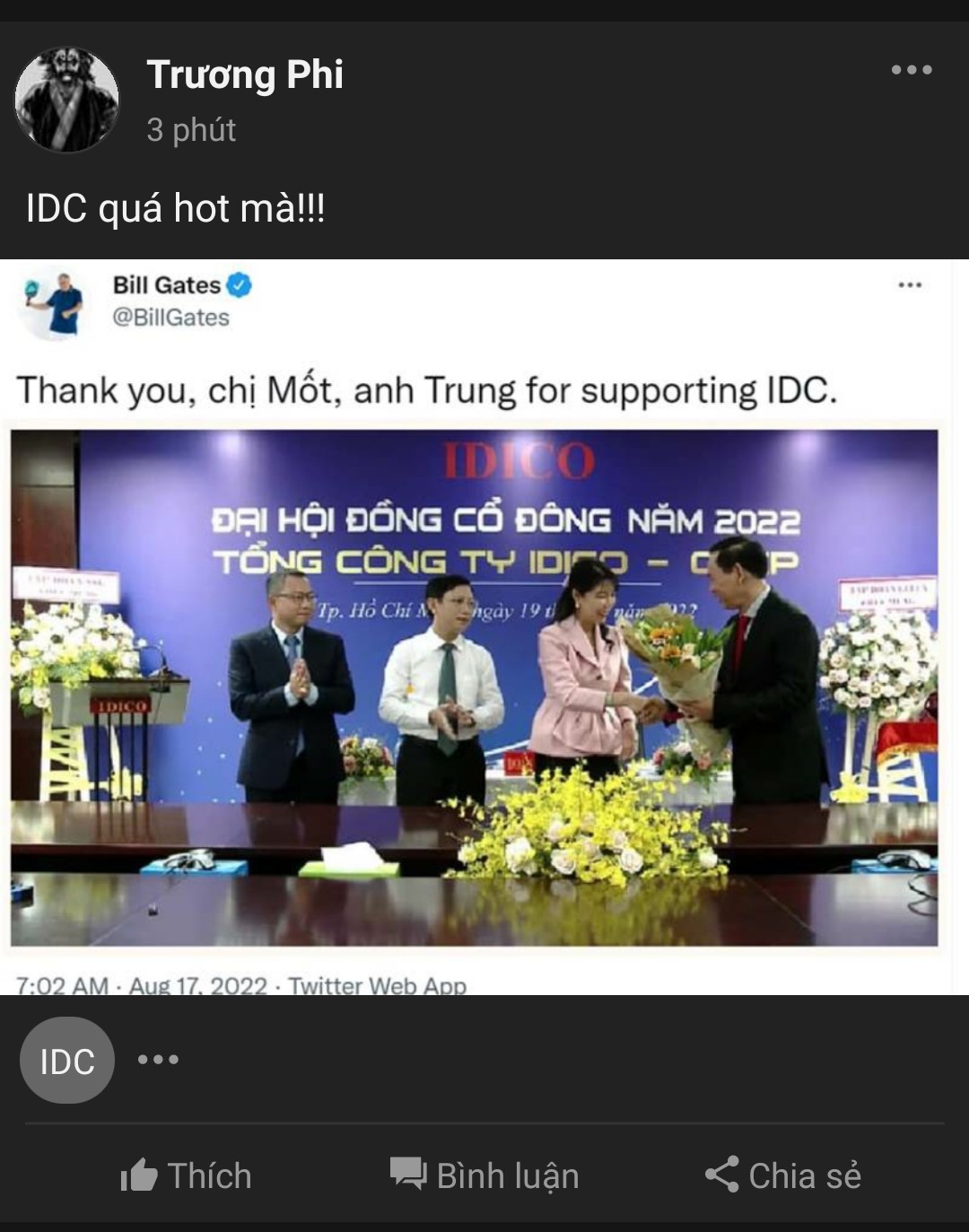Like this post with Thích
969x1232 pixels.
(187, 1175)
